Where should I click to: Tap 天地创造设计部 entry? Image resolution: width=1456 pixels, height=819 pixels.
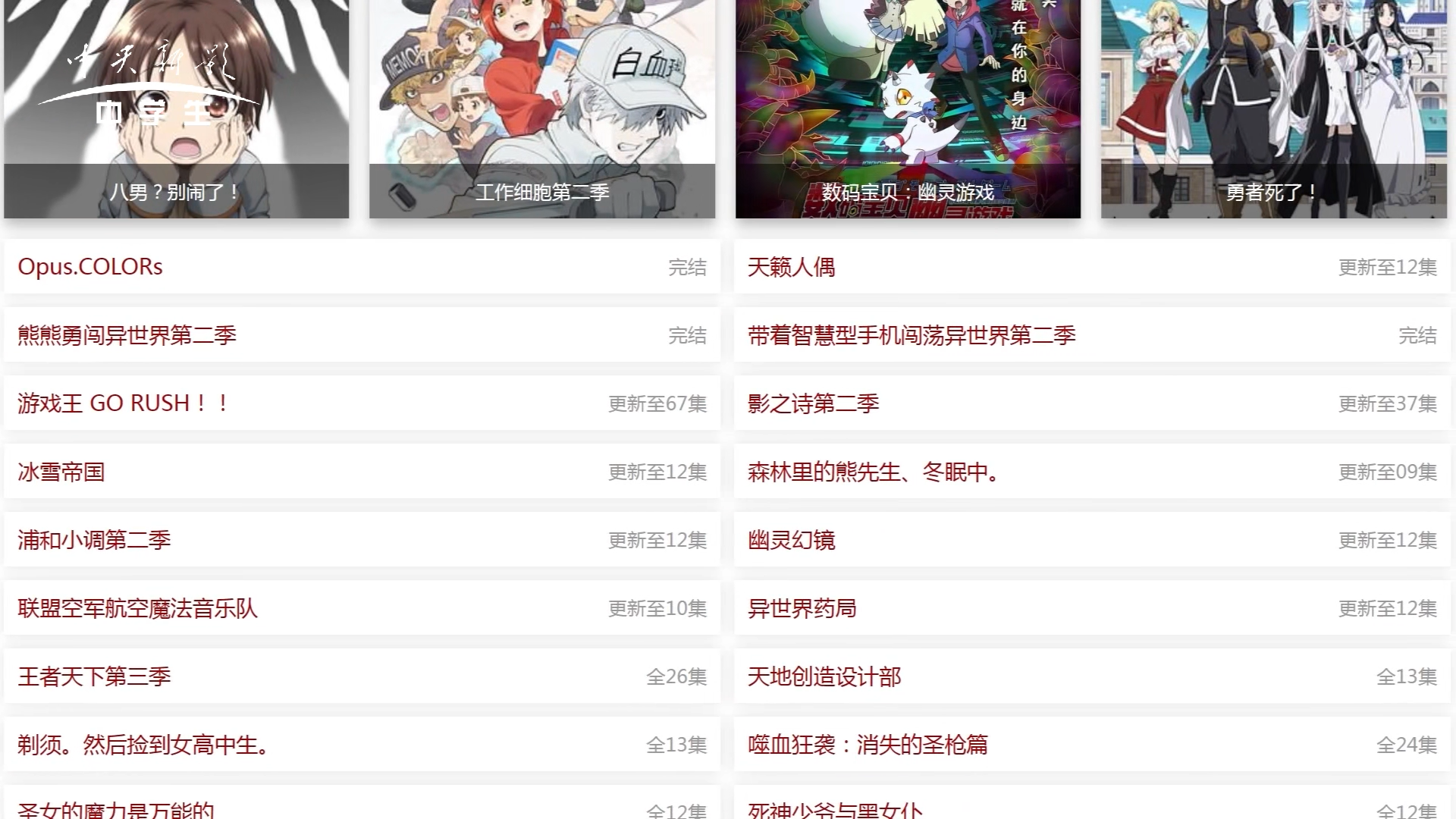coord(824,676)
